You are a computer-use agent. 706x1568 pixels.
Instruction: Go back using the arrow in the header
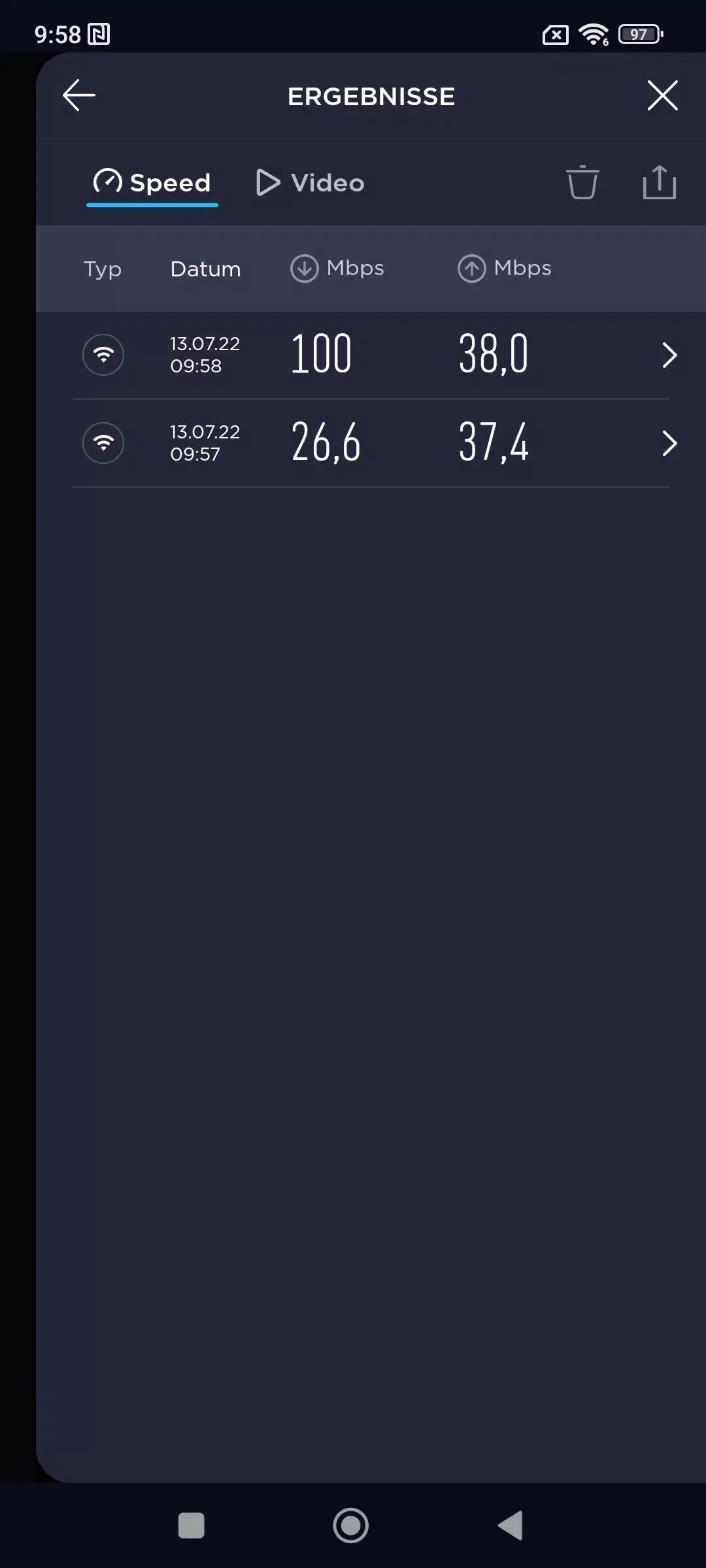[79, 95]
